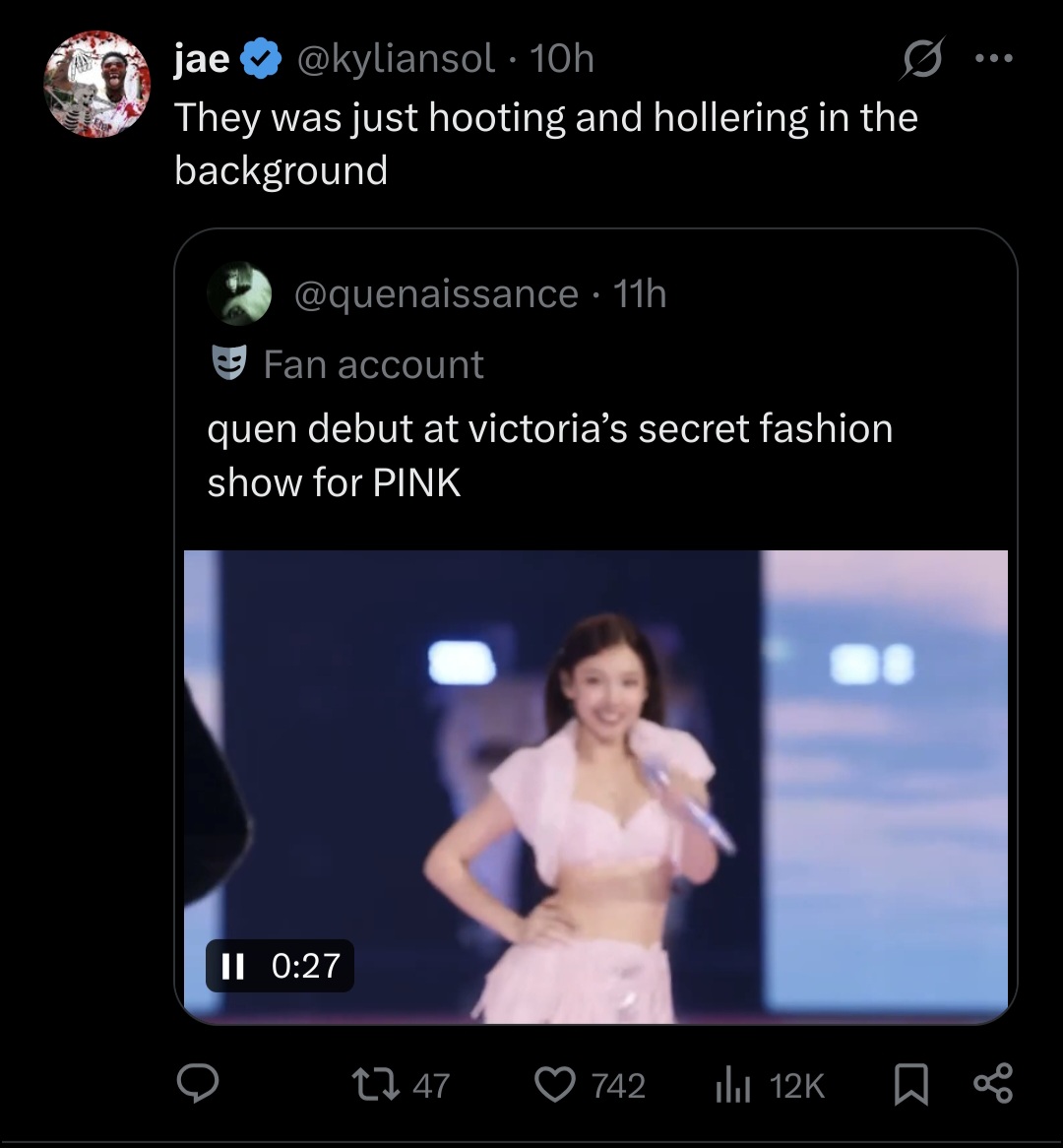Bookmark jae's tweet
The width and height of the screenshot is (1063, 1148).
[909, 1085]
